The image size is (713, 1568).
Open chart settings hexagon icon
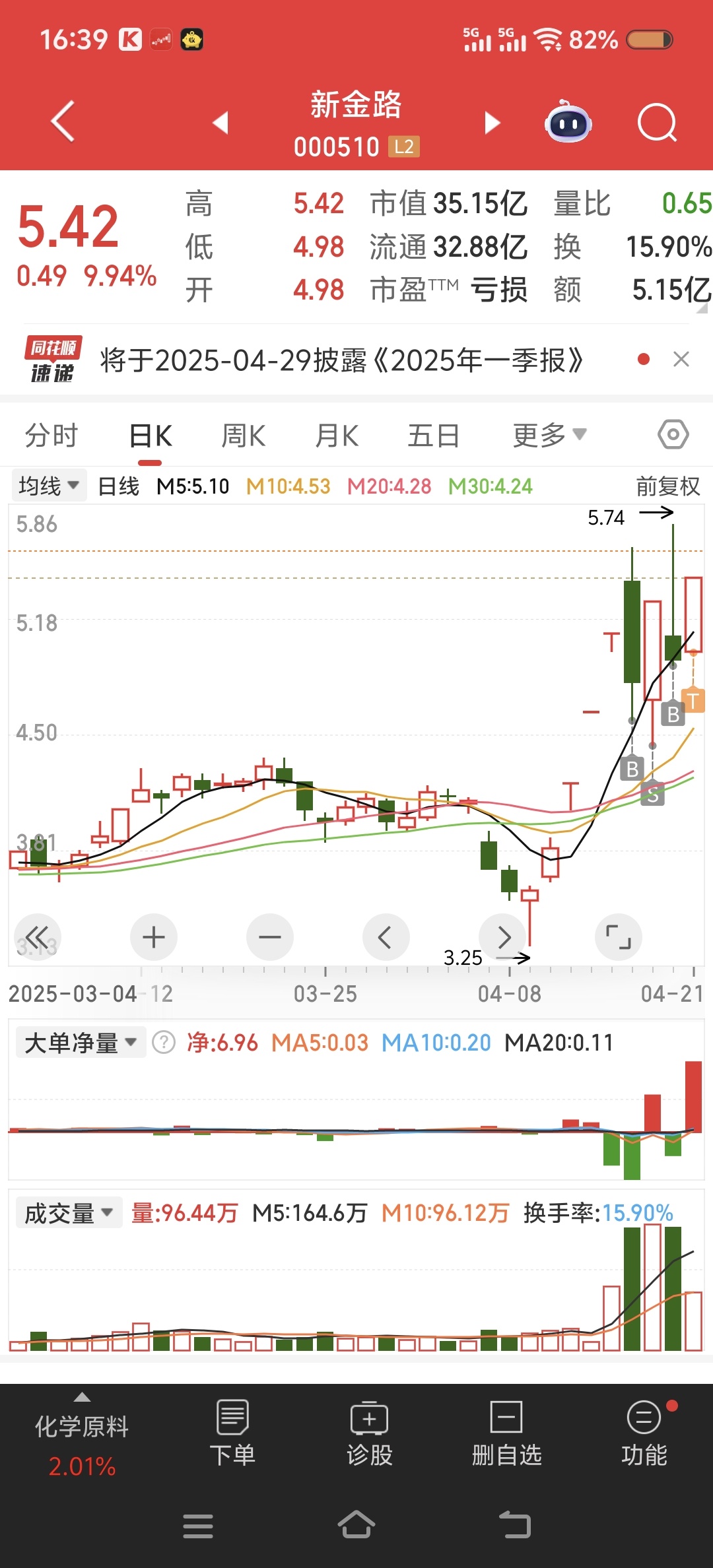673,435
